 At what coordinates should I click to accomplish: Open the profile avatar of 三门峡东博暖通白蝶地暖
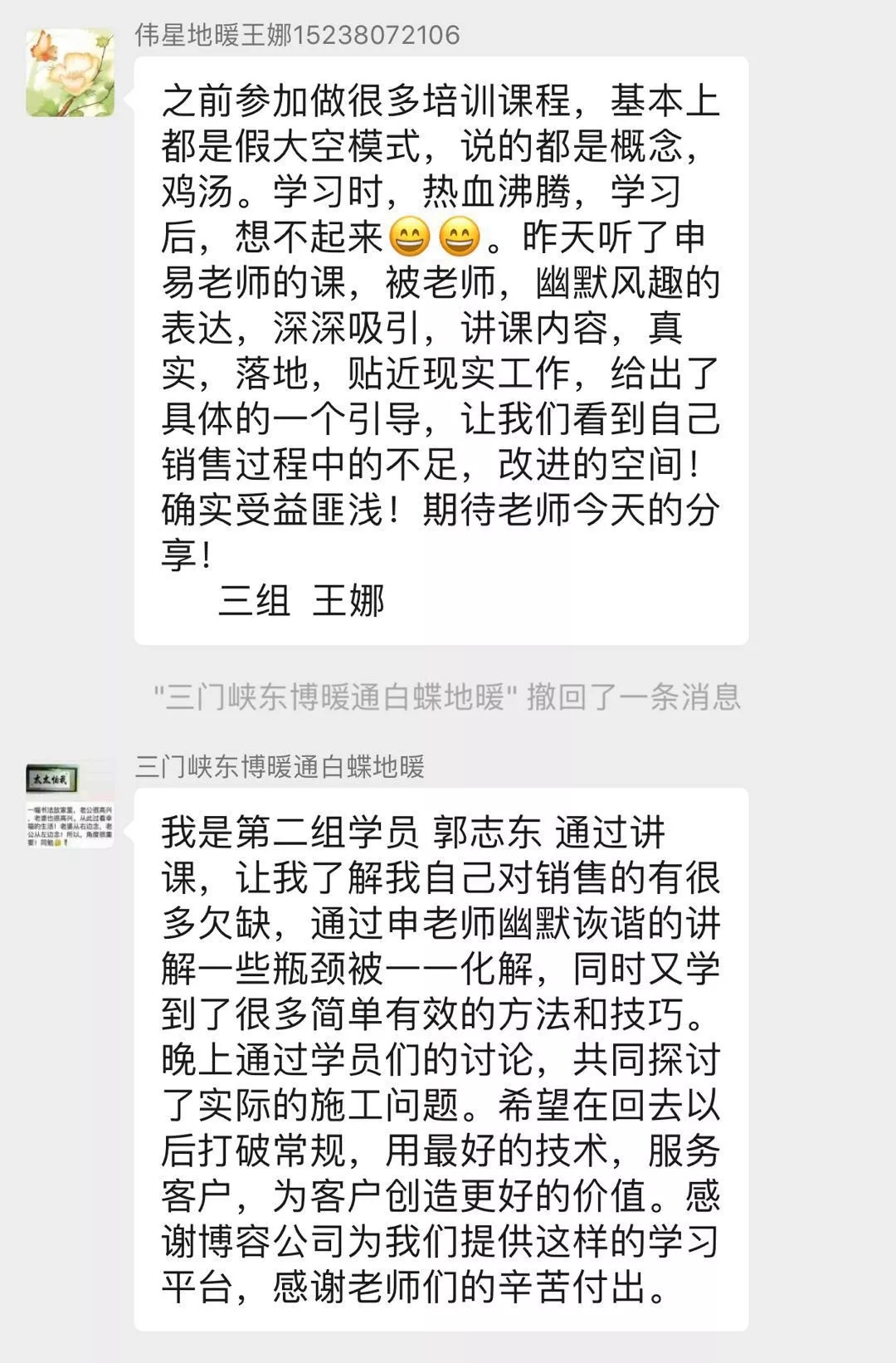(70, 804)
